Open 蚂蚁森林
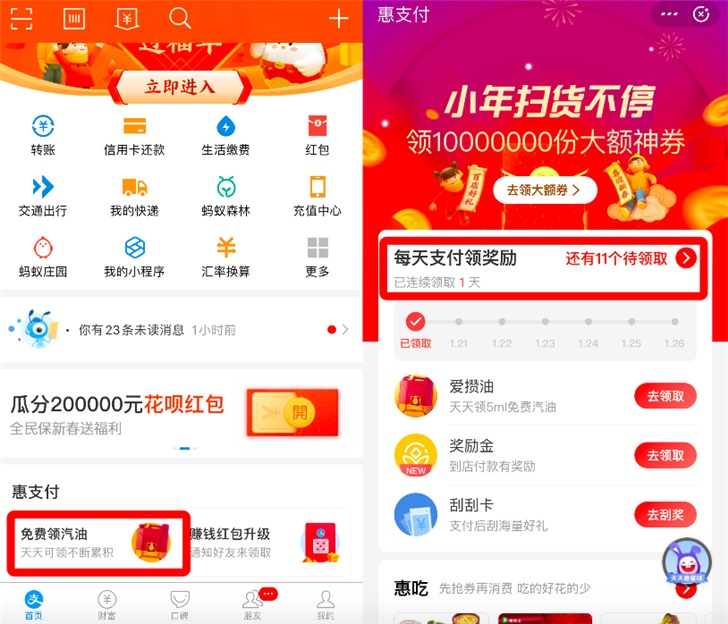The width and height of the screenshot is (728, 624). [225, 196]
